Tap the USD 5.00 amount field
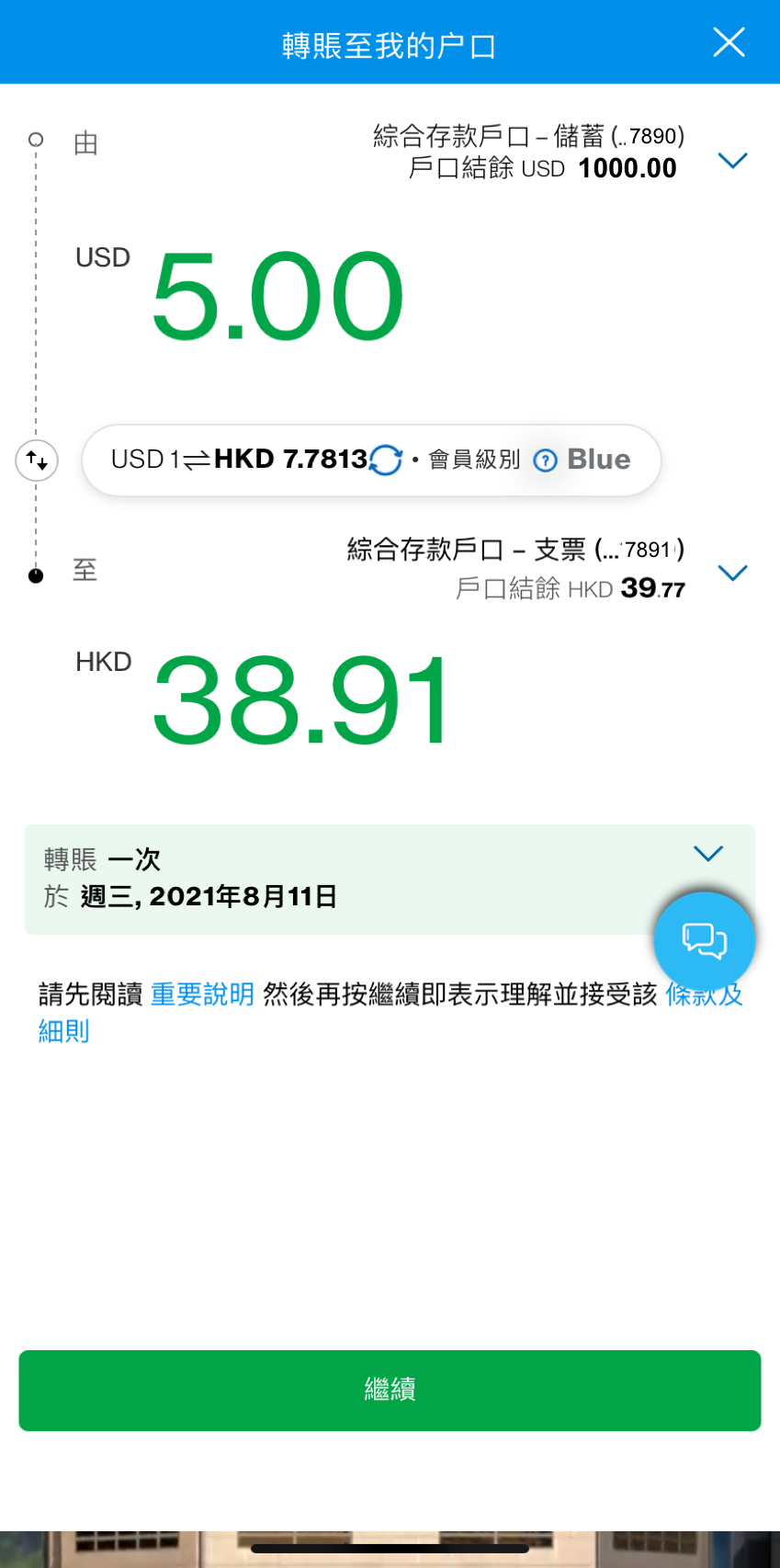Viewport: 780px width, 1568px height. (276, 292)
